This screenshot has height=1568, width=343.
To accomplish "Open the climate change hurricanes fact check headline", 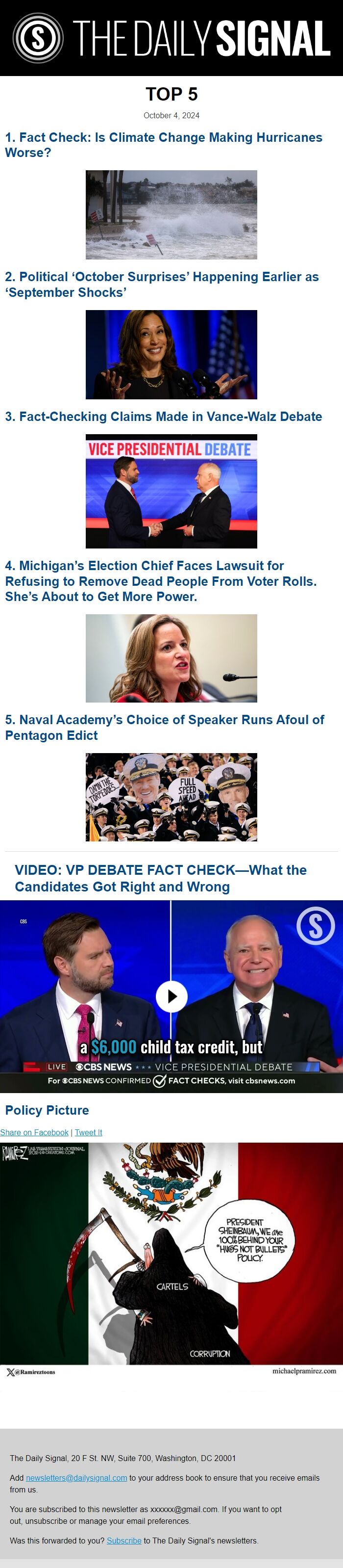I will point(164,145).
